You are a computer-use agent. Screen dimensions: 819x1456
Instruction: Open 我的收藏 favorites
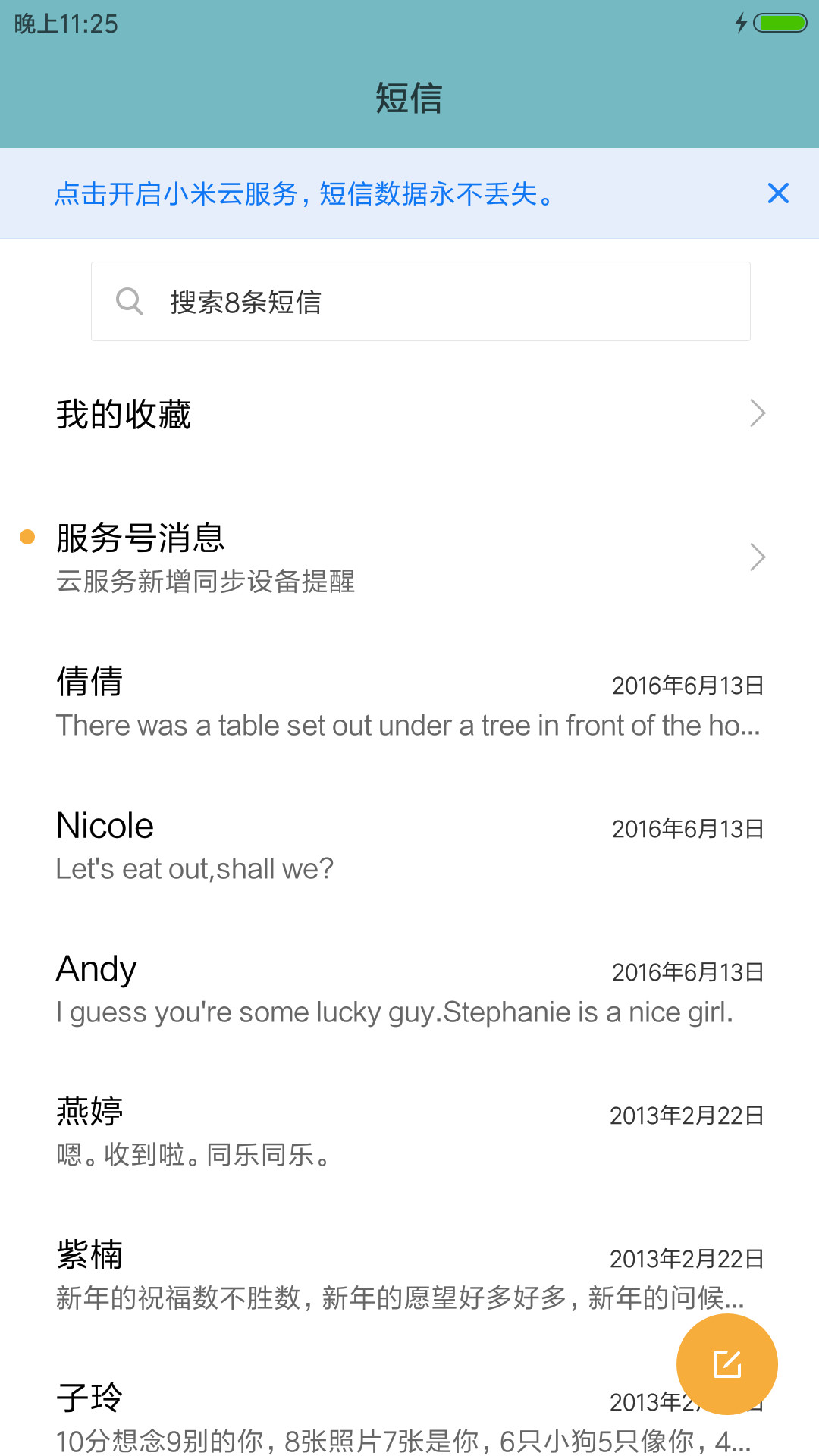click(x=409, y=414)
